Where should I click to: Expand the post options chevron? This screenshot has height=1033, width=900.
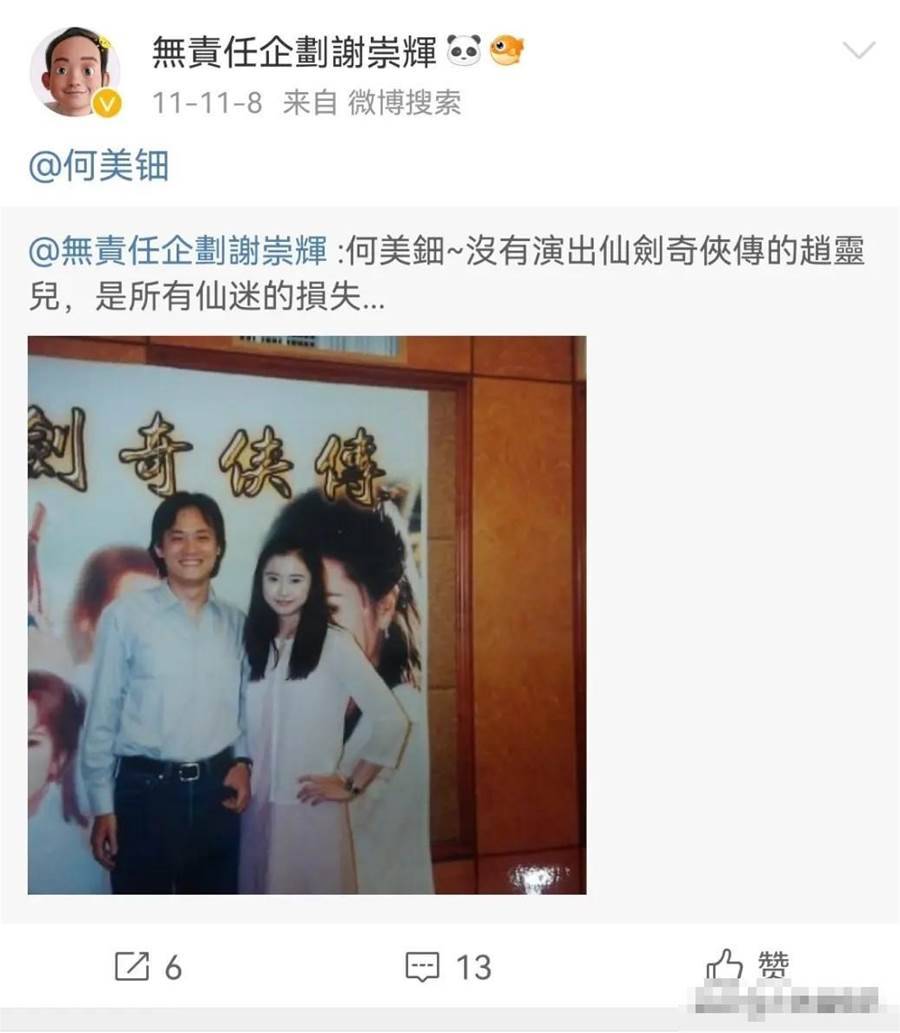point(858,50)
